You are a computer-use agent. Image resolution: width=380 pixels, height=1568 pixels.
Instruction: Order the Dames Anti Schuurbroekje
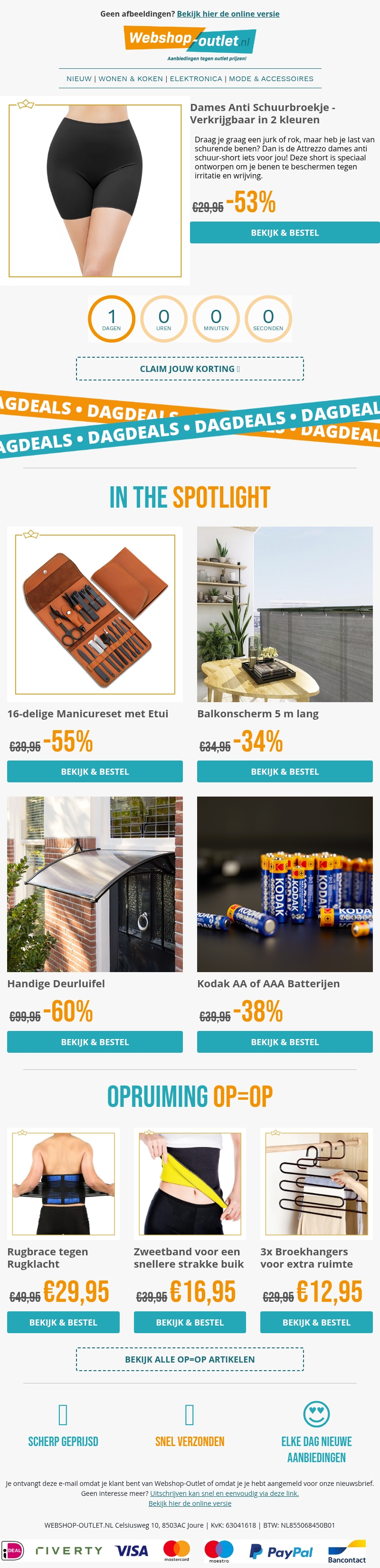click(285, 232)
